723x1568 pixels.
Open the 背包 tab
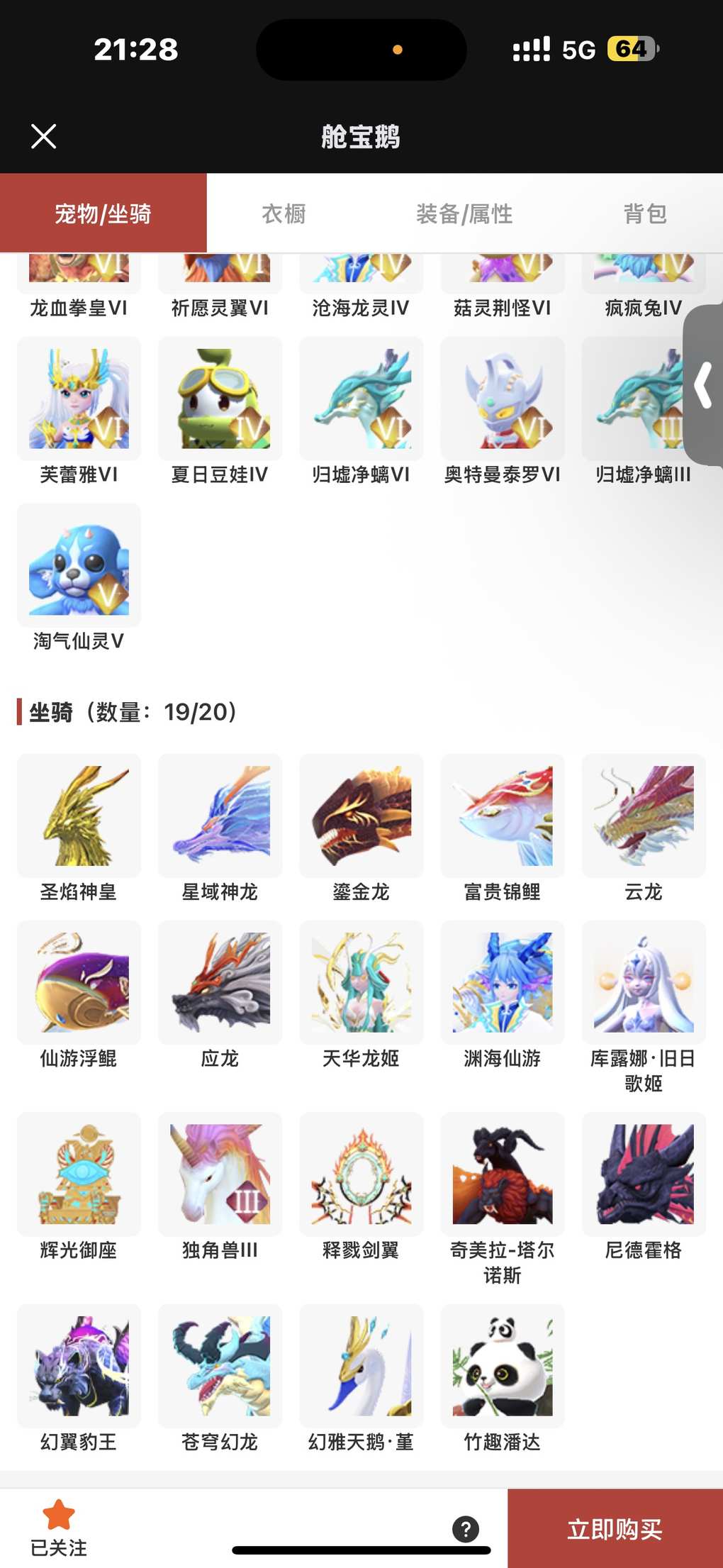(x=644, y=213)
